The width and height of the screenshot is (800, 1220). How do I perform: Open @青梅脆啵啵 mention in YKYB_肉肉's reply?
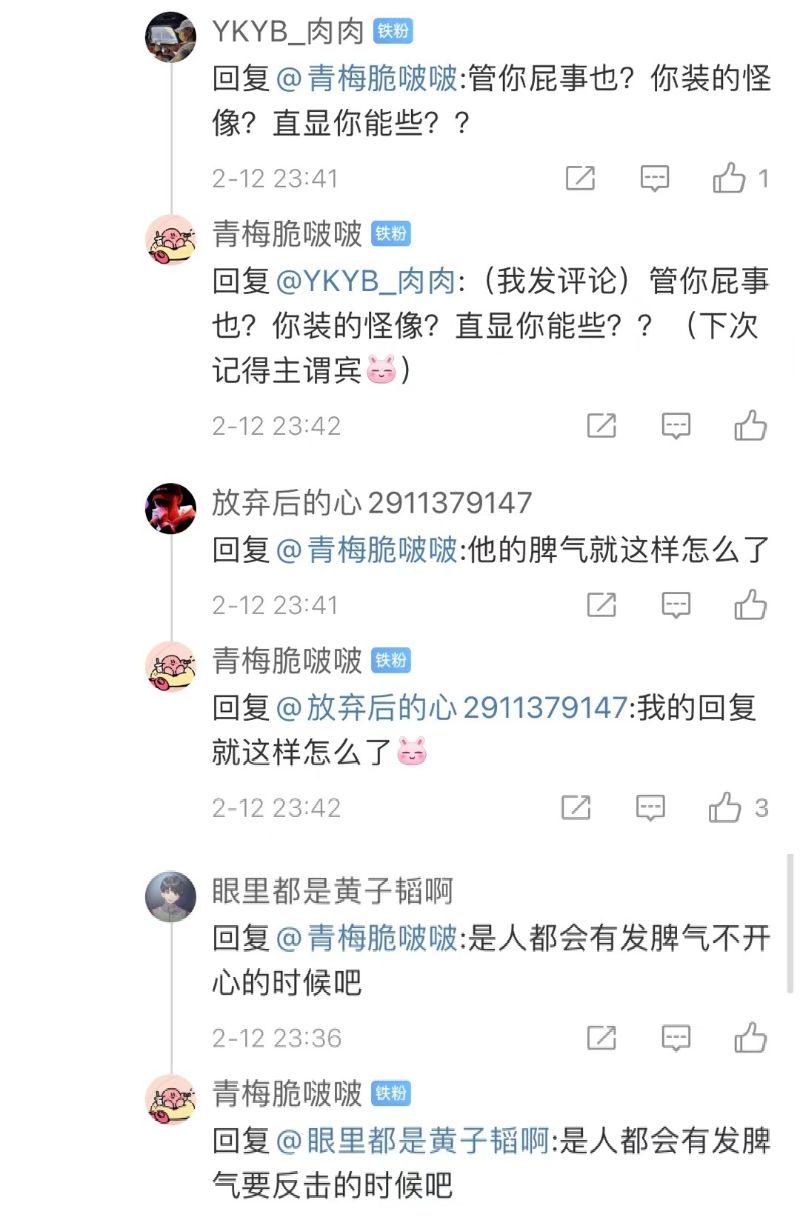click(x=366, y=80)
